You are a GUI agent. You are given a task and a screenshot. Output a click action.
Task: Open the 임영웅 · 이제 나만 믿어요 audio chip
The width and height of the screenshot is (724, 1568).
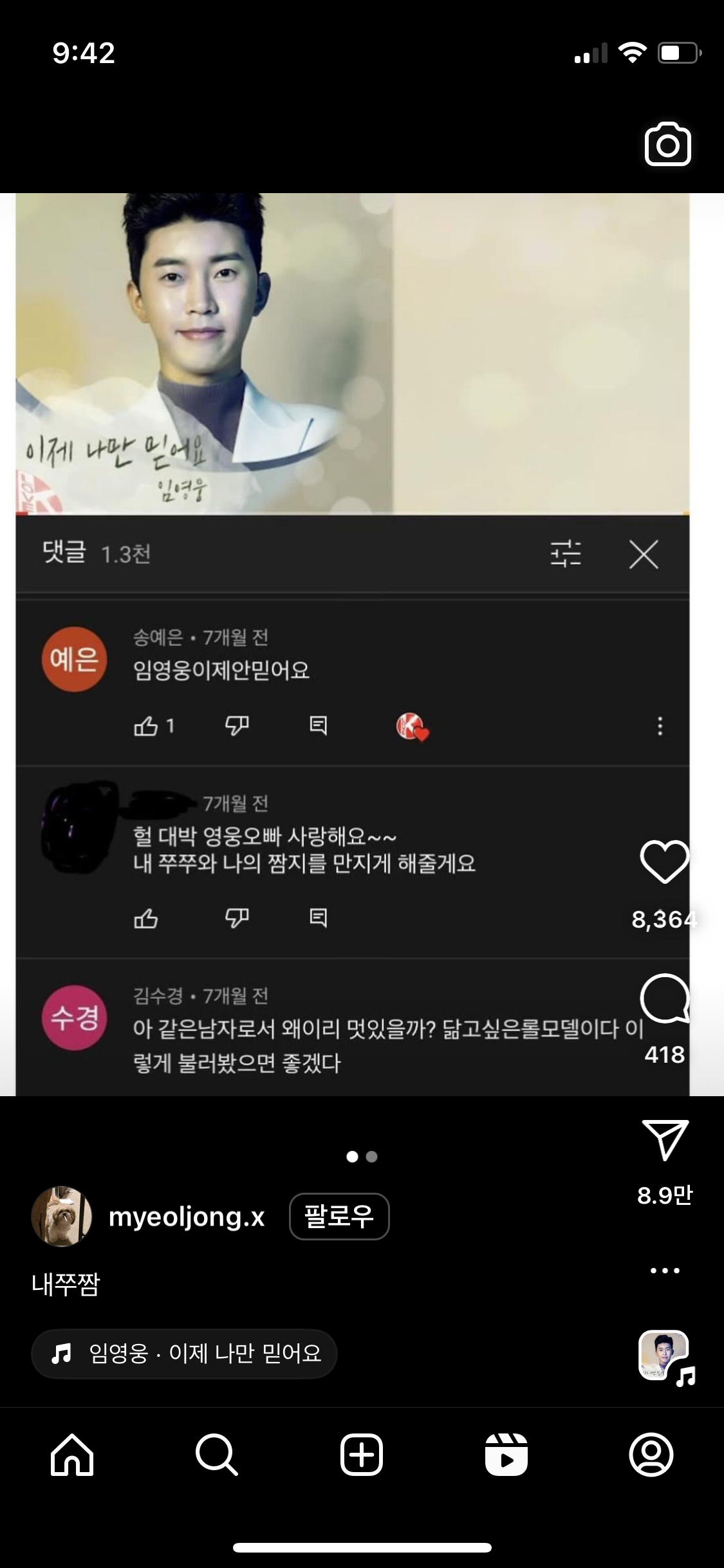click(184, 1354)
